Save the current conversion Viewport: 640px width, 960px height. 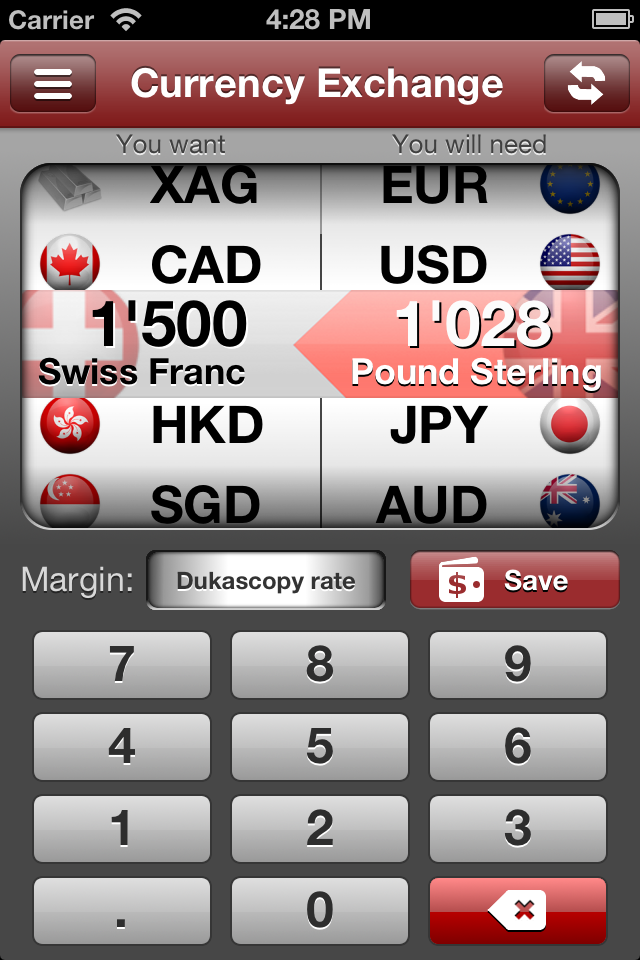(514, 581)
